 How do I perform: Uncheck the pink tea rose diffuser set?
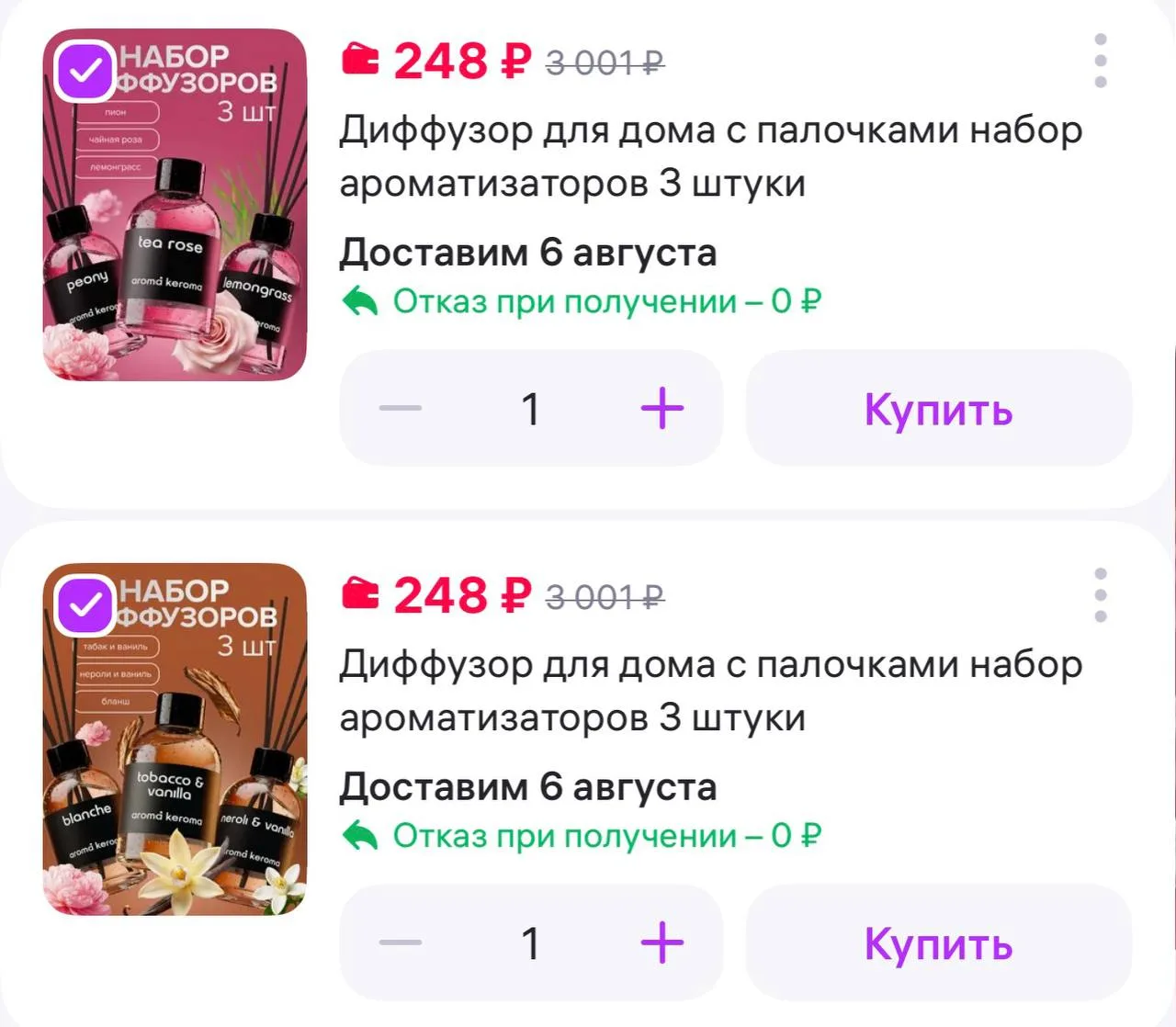(x=85, y=71)
